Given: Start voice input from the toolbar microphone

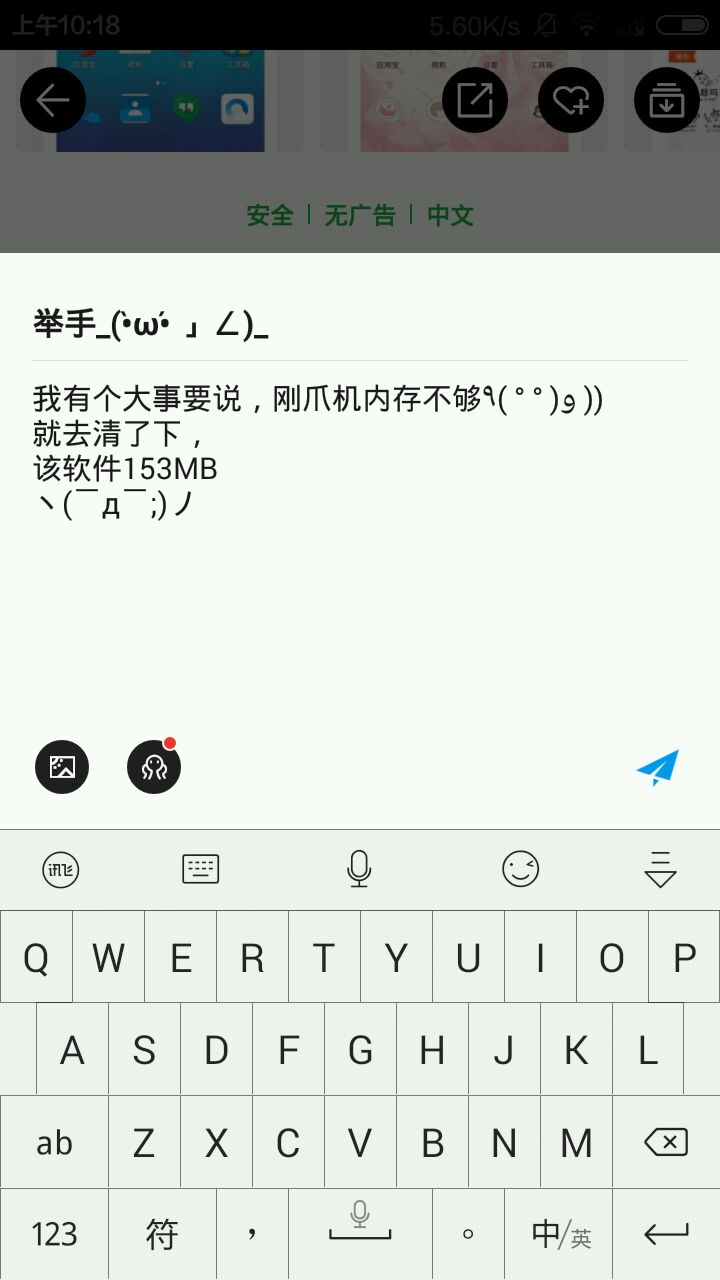Looking at the screenshot, I should click(359, 869).
